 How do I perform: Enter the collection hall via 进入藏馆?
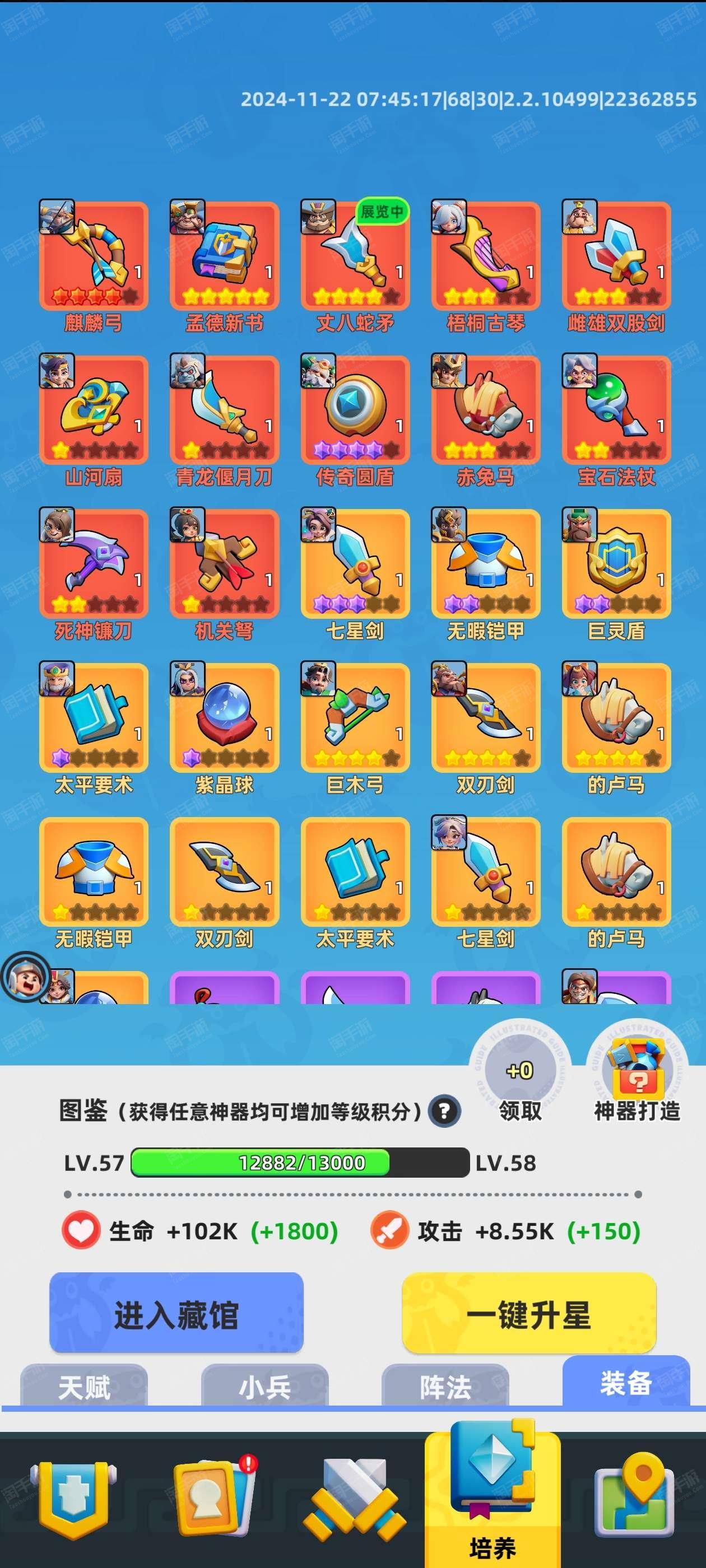pyautogui.click(x=176, y=1315)
